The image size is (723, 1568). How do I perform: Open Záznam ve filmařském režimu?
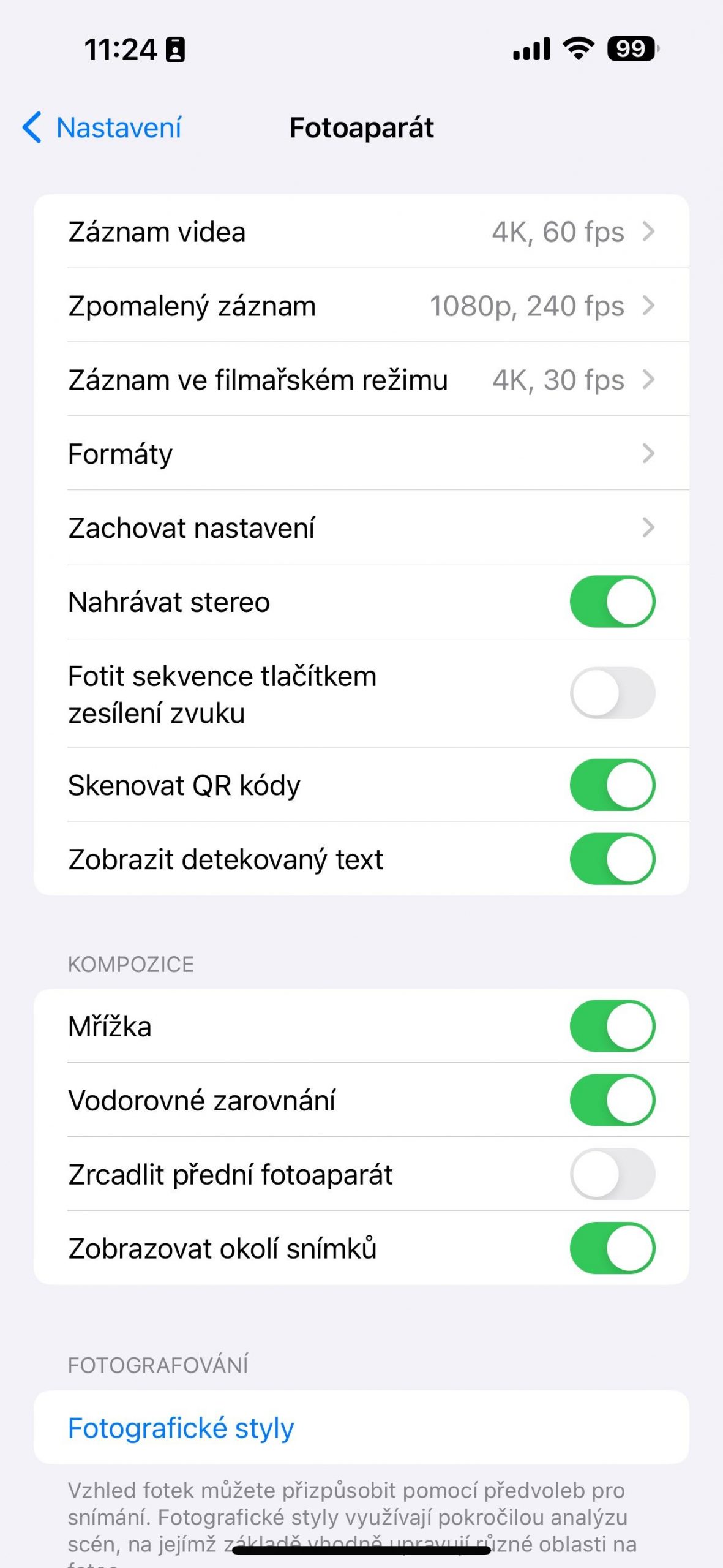[361, 380]
